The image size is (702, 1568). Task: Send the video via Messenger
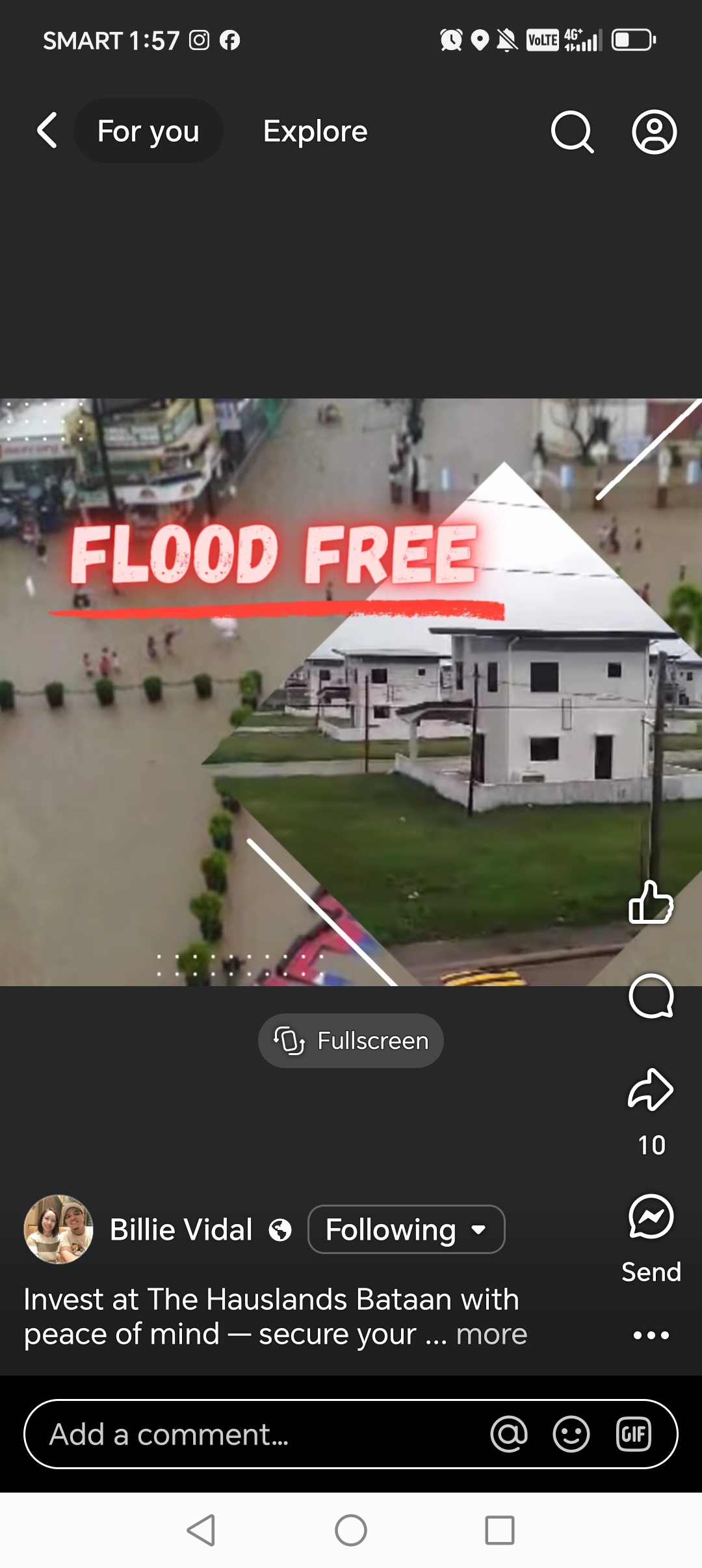pos(651,1217)
